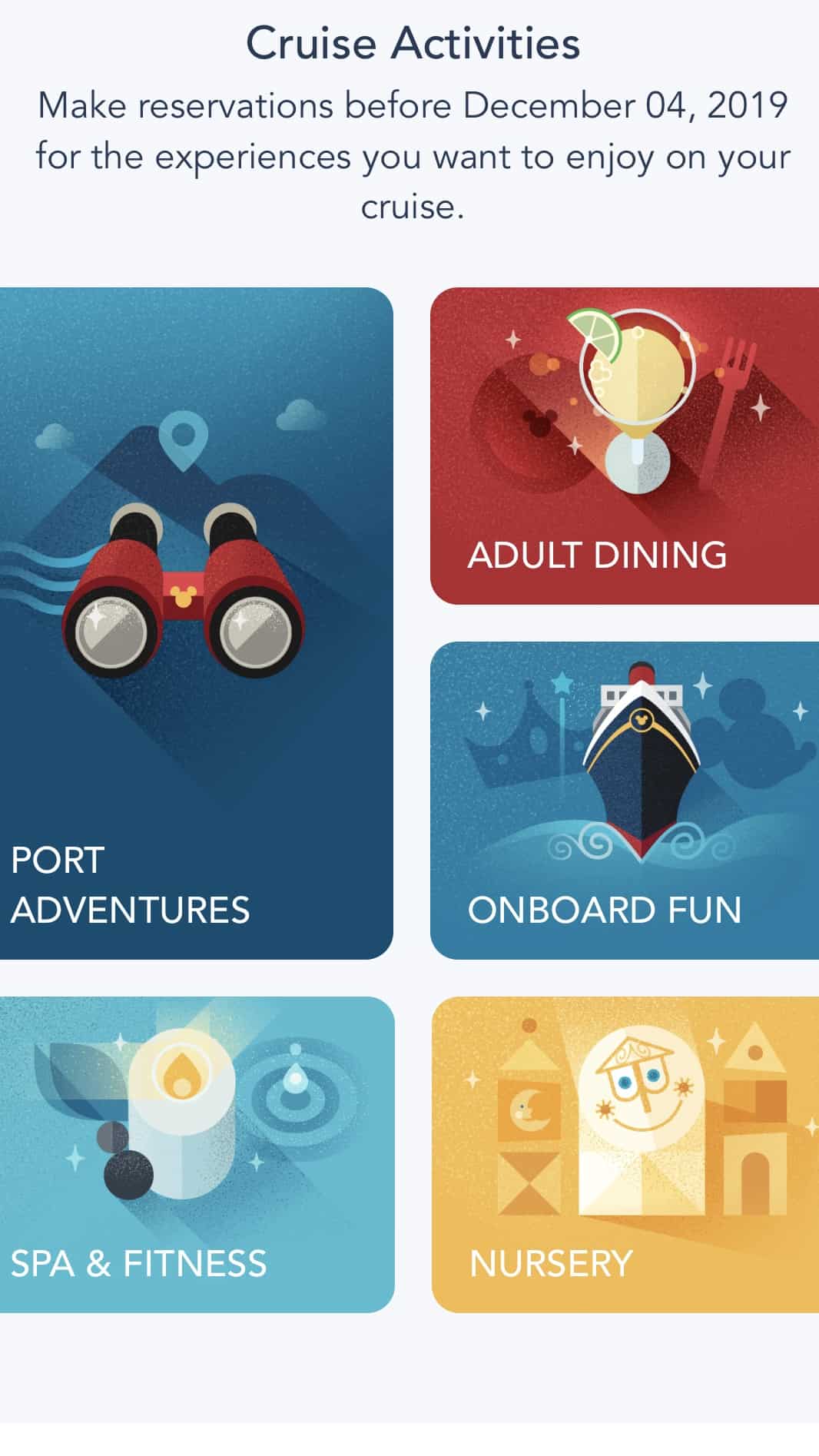
Task: Tap the Nursery card
Action: point(625,1154)
